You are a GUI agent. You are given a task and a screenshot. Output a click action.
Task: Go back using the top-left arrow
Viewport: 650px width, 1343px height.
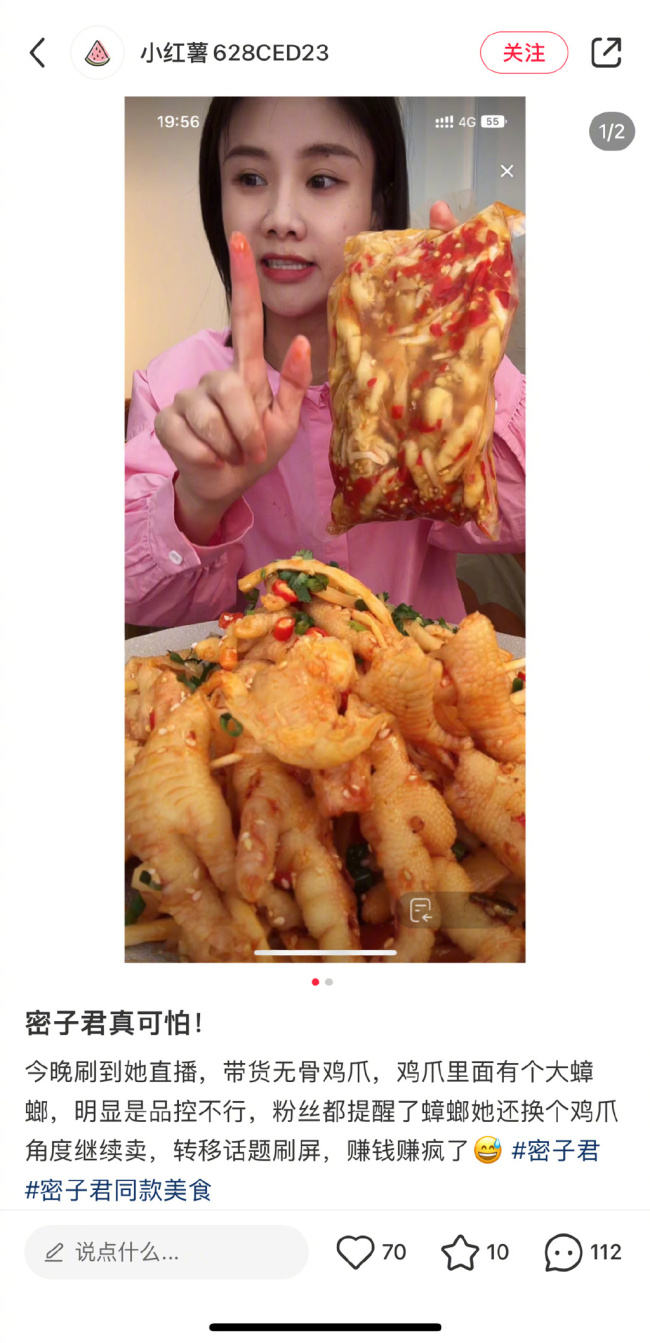click(37, 53)
